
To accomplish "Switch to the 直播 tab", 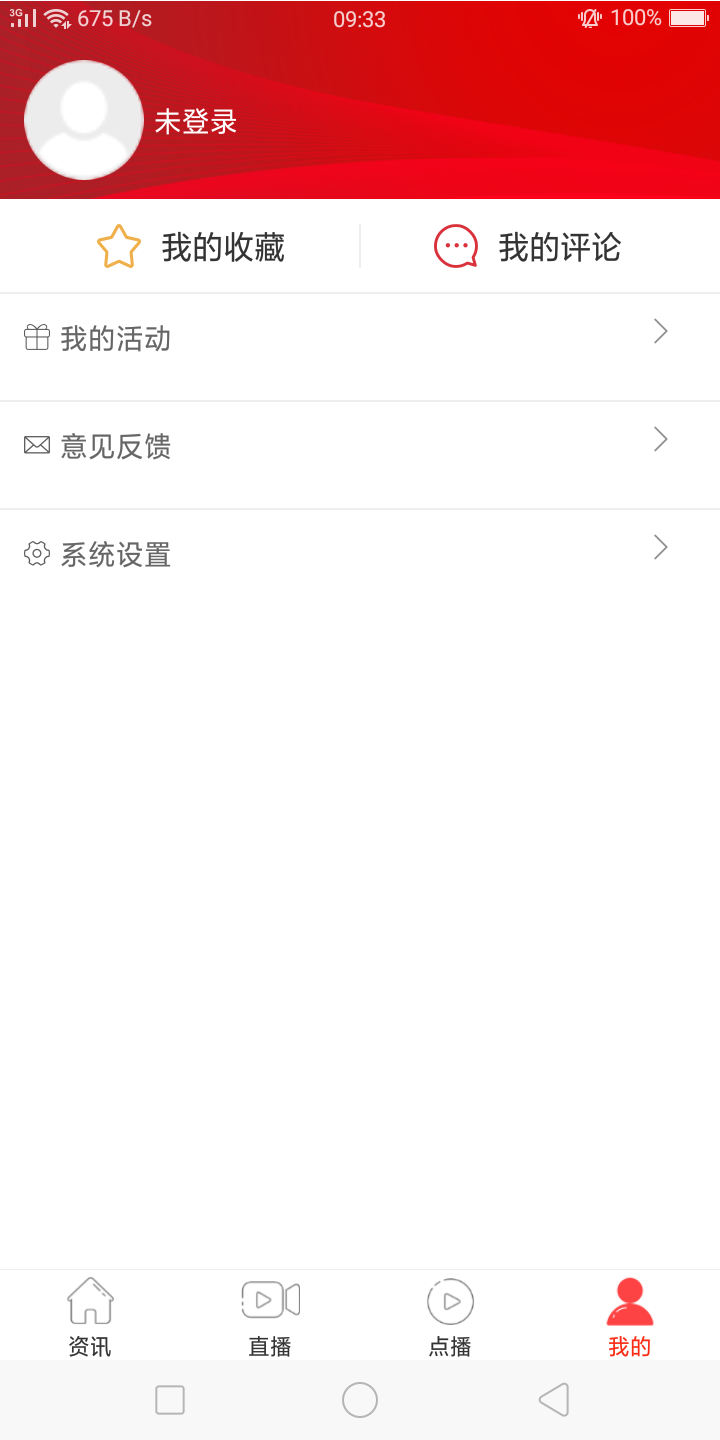I will tap(268, 1315).
